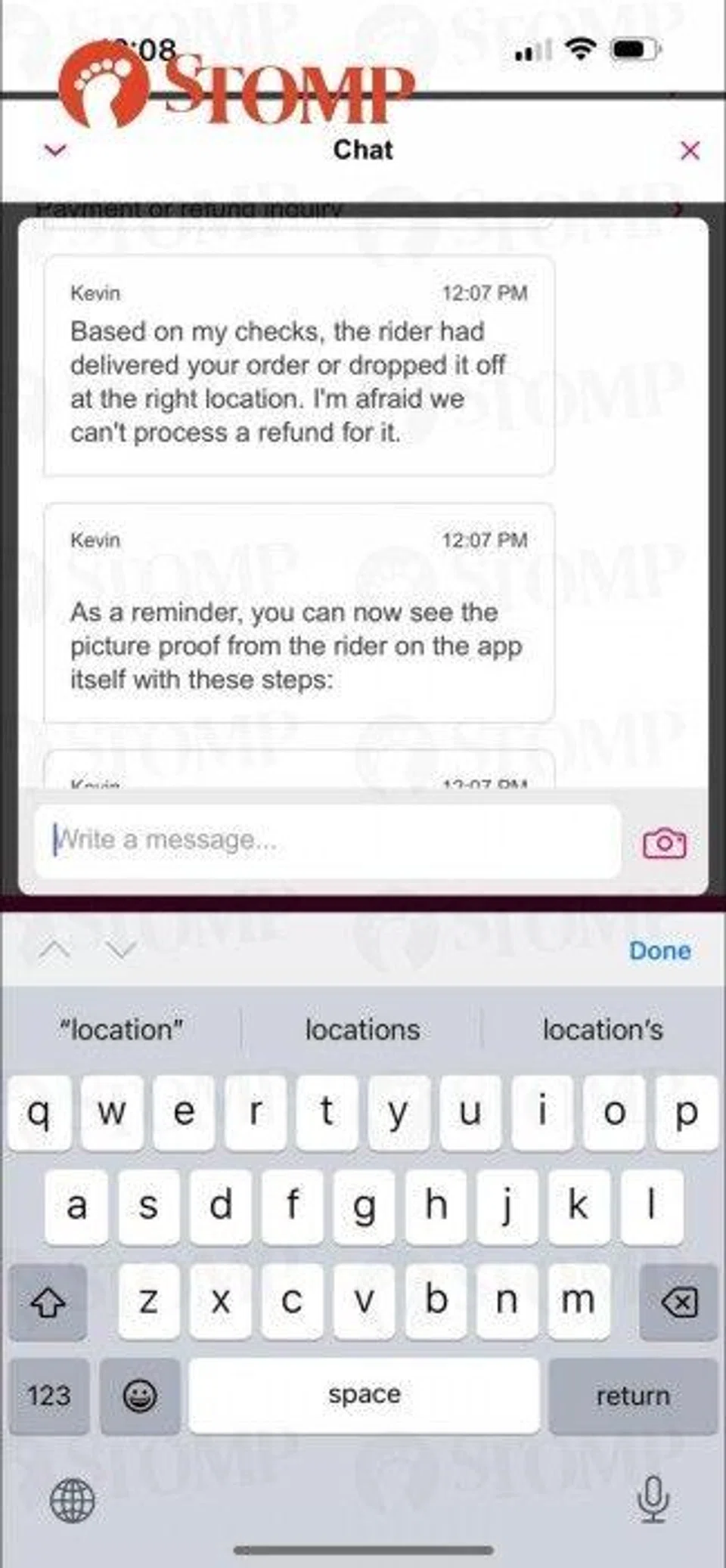Image resolution: width=726 pixels, height=1568 pixels.
Task: Close the chat with the X icon
Action: [690, 150]
